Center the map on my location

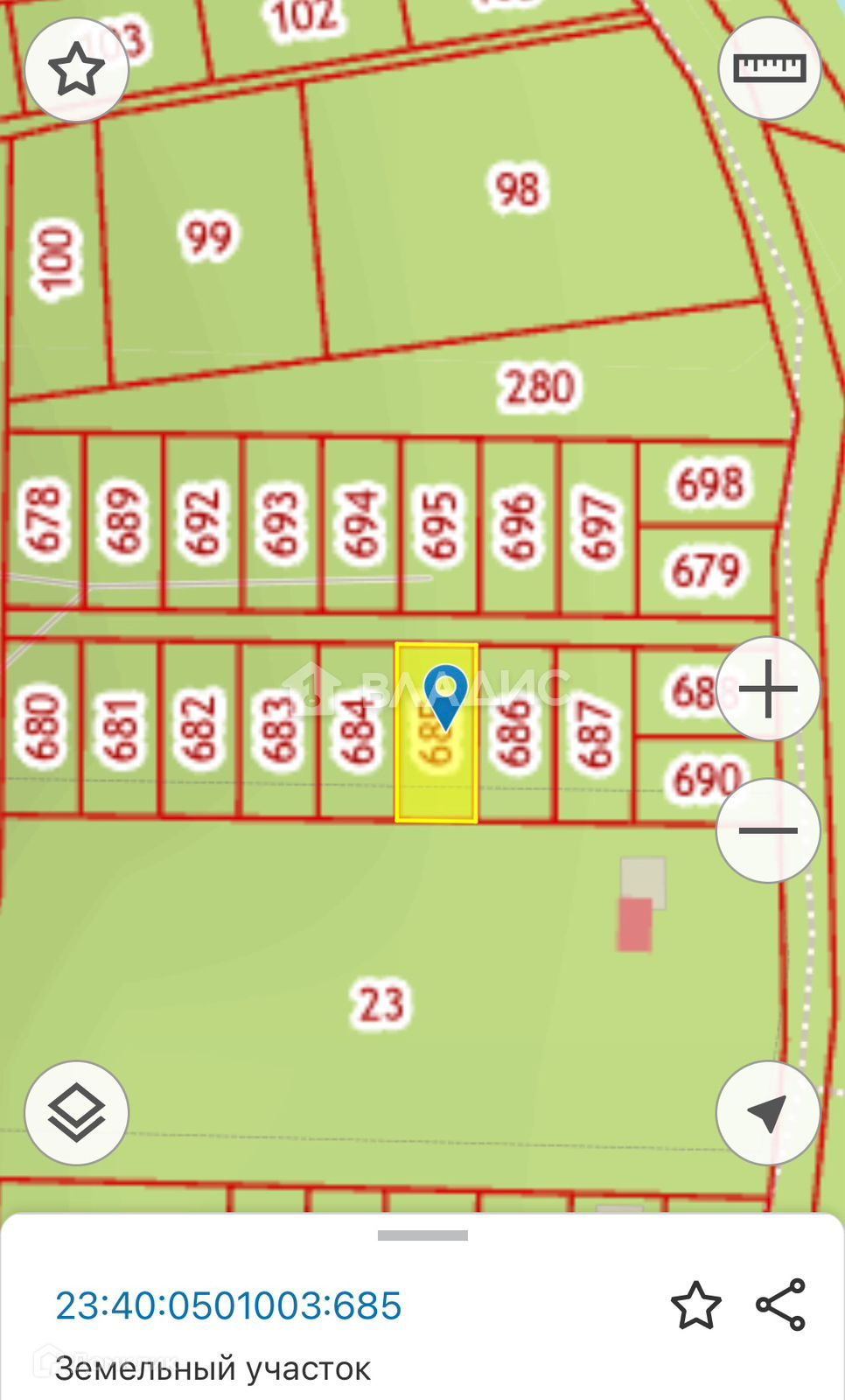[768, 1113]
